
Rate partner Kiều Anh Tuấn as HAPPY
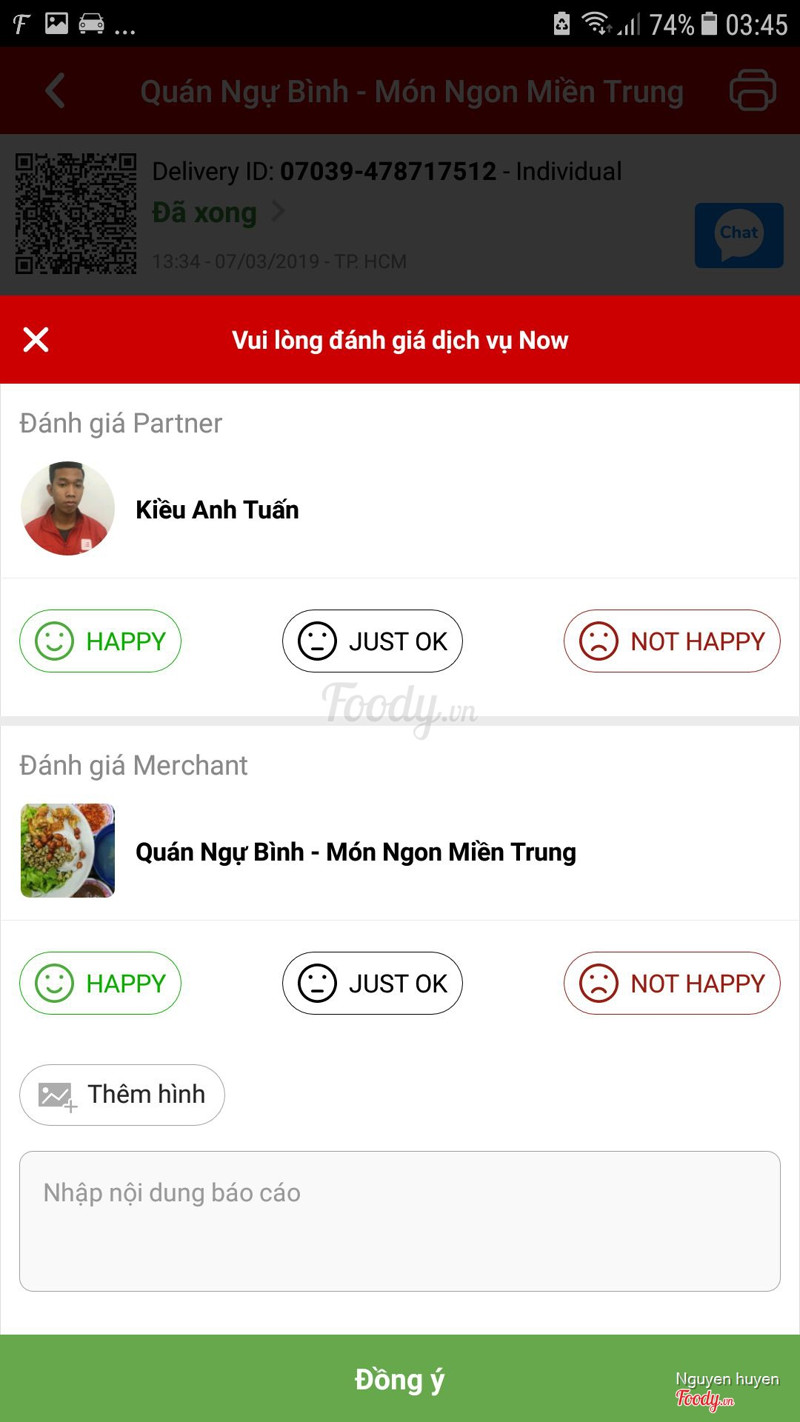point(100,641)
